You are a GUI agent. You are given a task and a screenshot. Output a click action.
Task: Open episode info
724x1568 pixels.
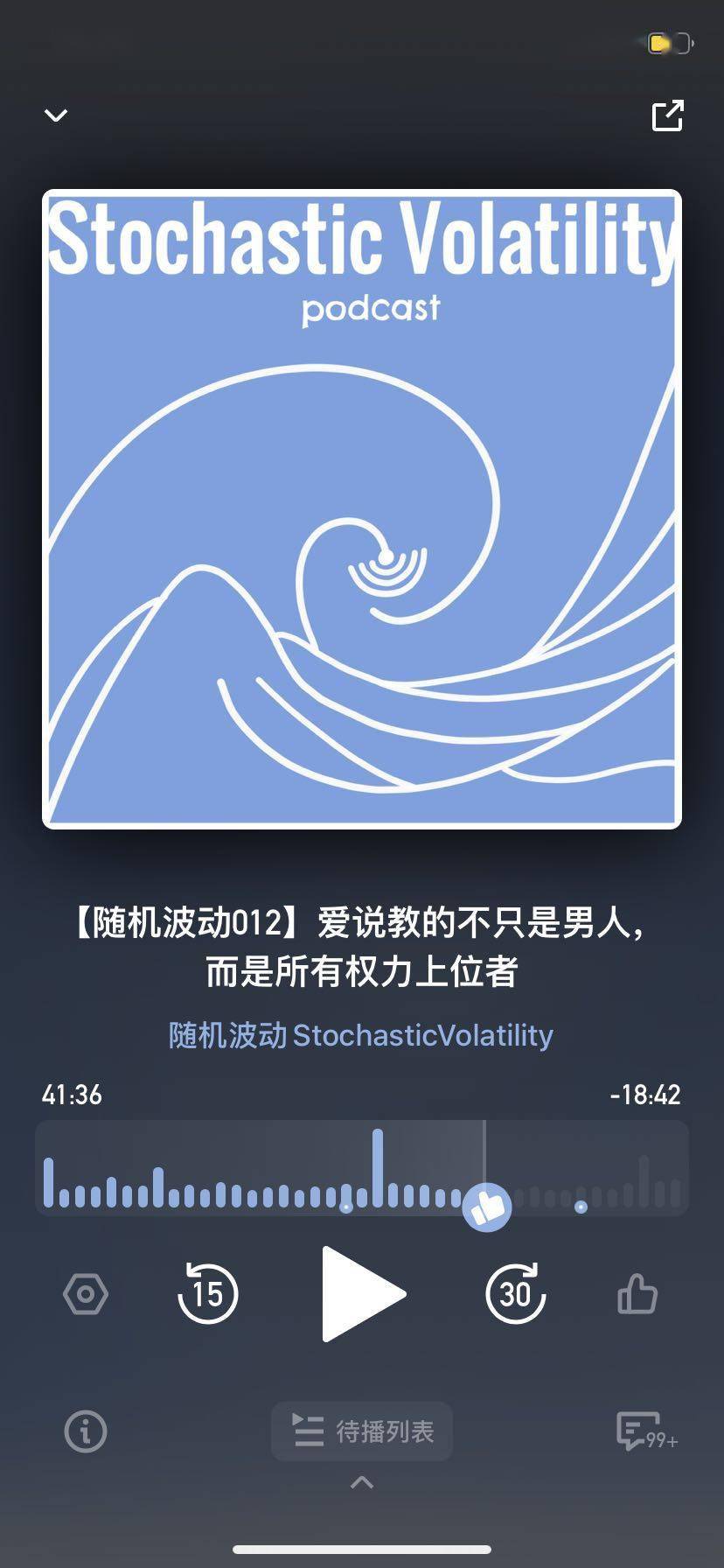pyautogui.click(x=86, y=1431)
